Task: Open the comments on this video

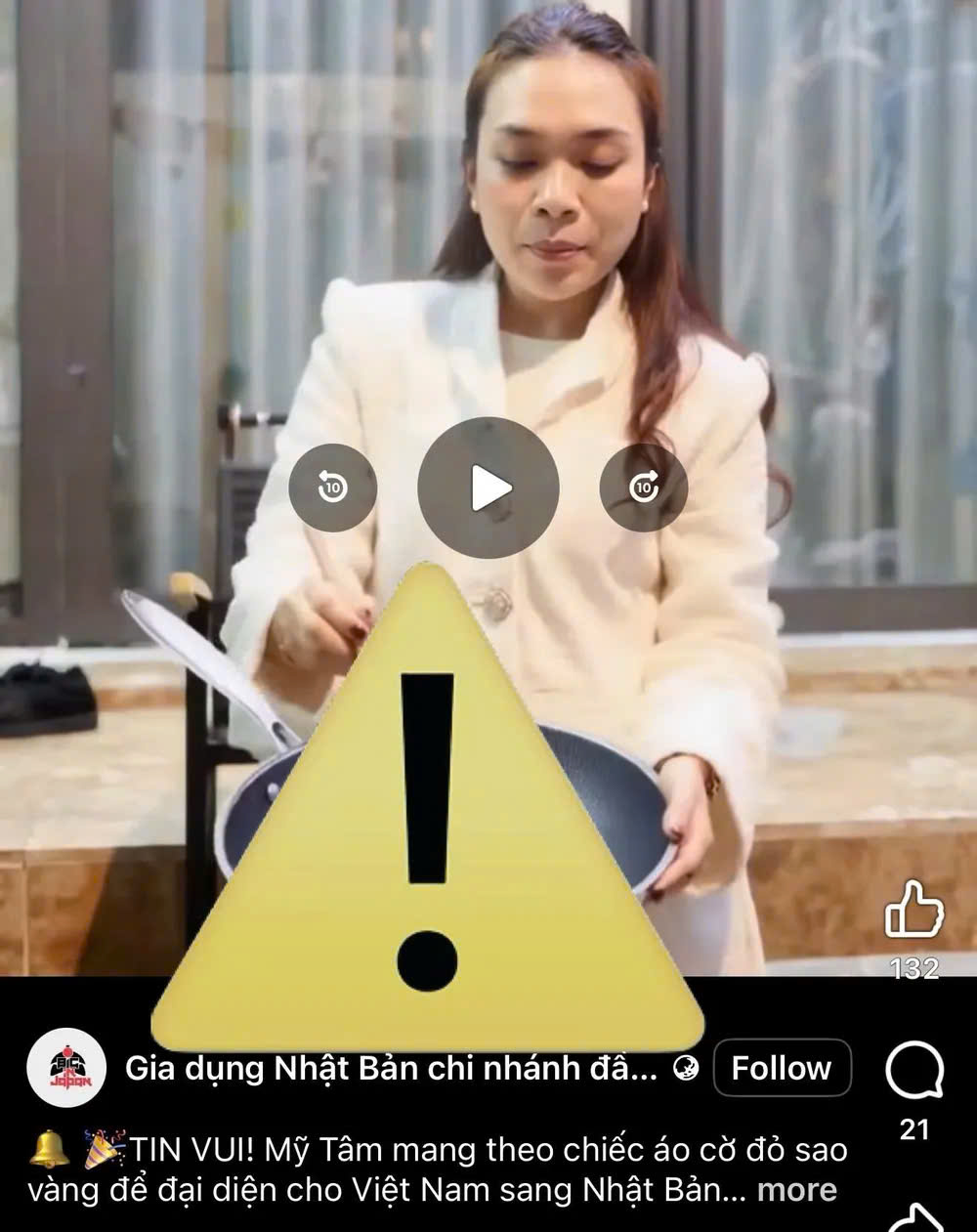Action: [913, 1072]
